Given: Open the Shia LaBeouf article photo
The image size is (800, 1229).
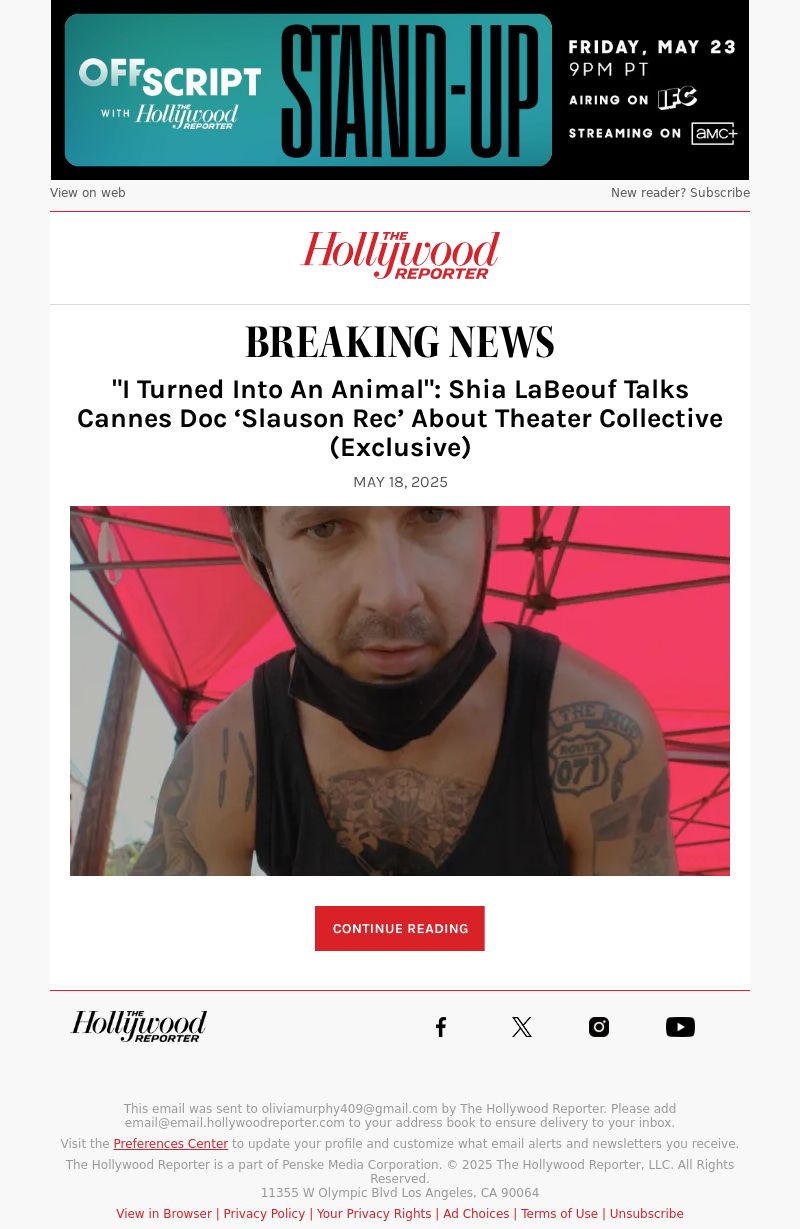Looking at the screenshot, I should pyautogui.click(x=400, y=690).
